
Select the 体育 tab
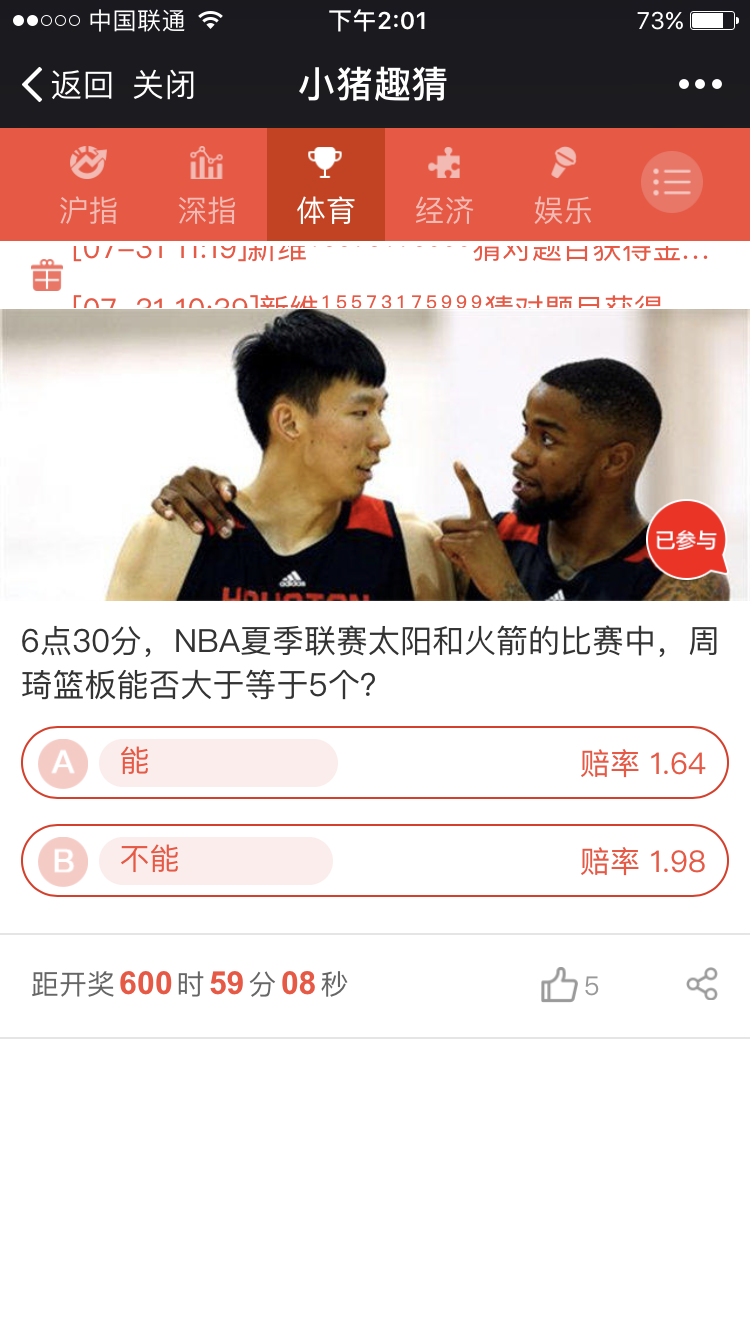point(325,186)
